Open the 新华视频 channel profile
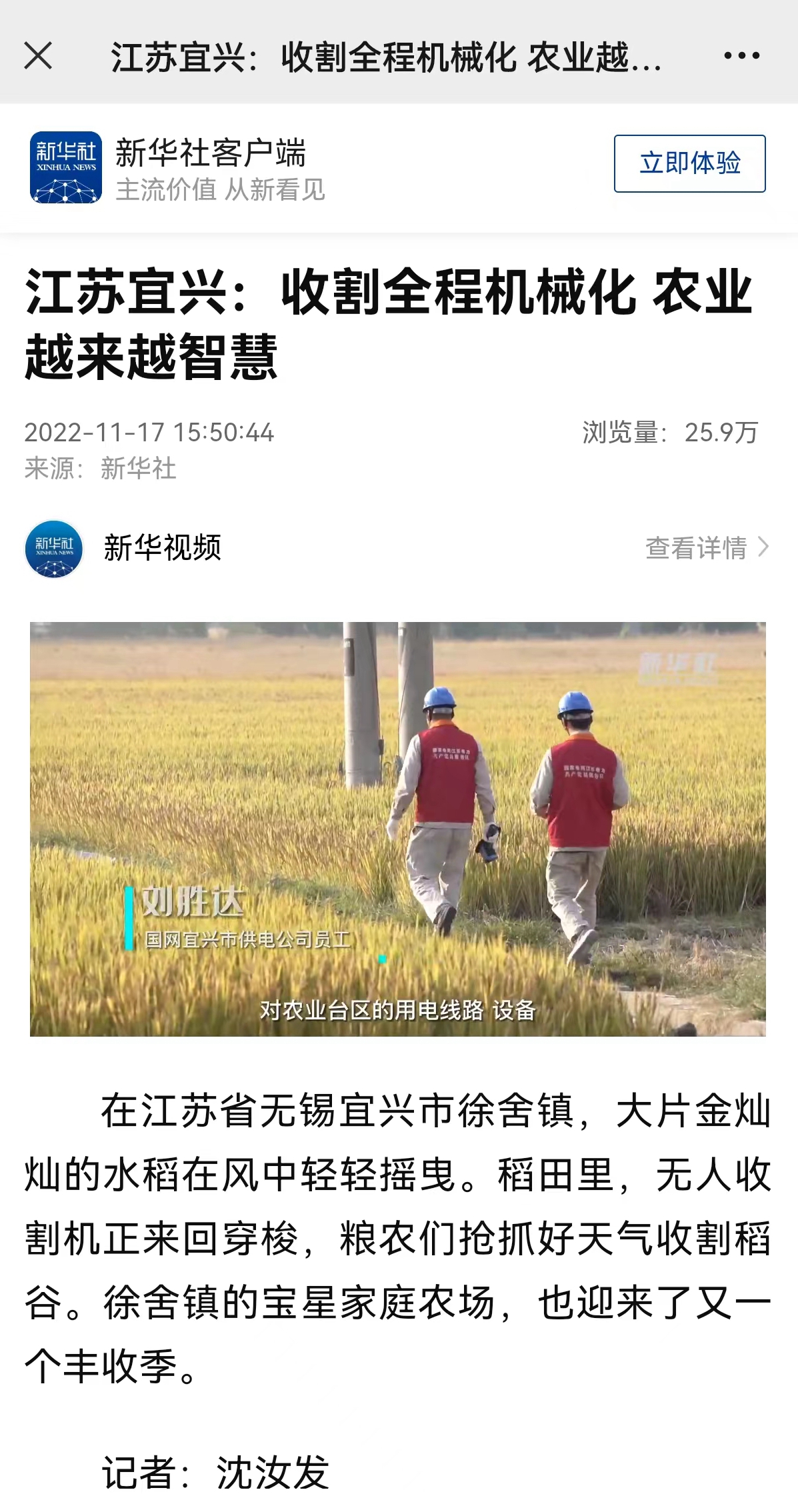Image resolution: width=798 pixels, height=1512 pixels. 123,548
